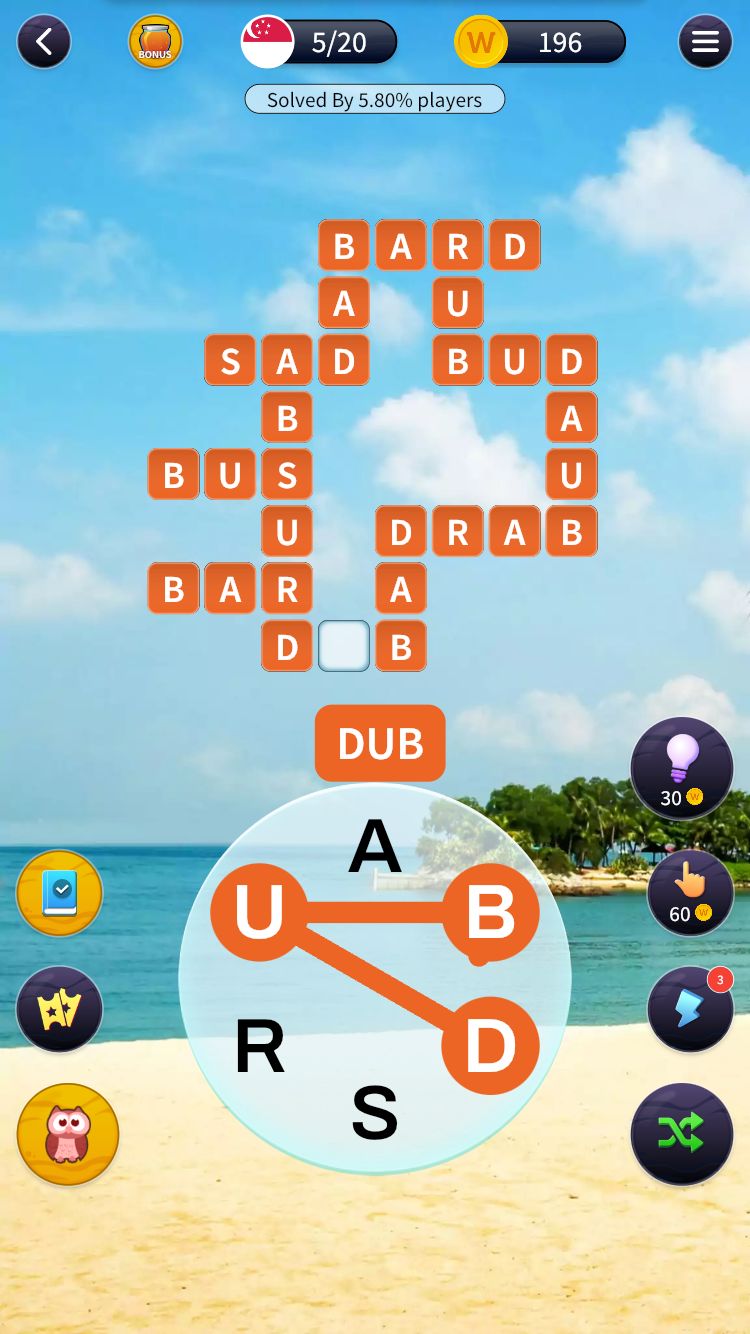Open the crown rewards button
This screenshot has height=1334, width=750.
tap(60, 1009)
